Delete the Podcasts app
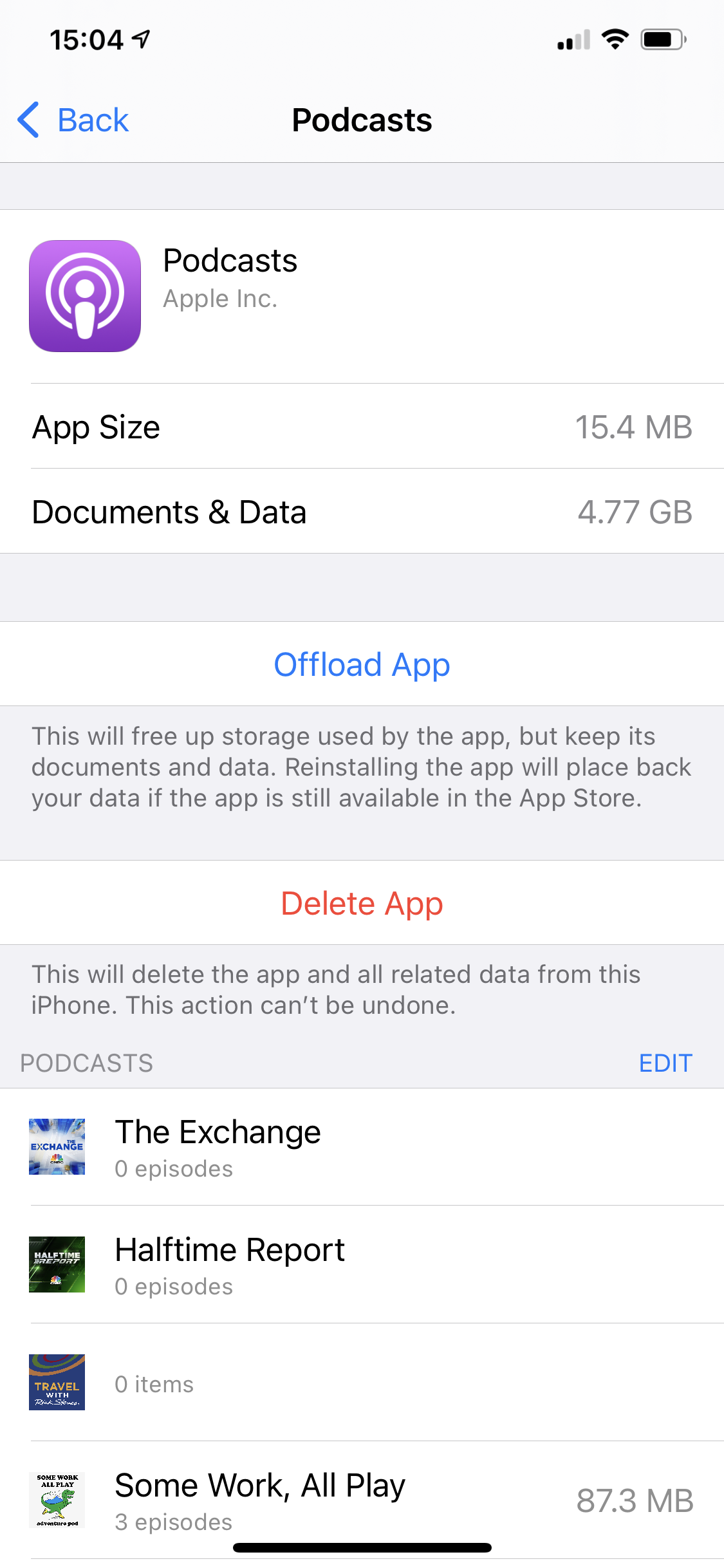Screen dimensions: 724x1568 tap(362, 902)
